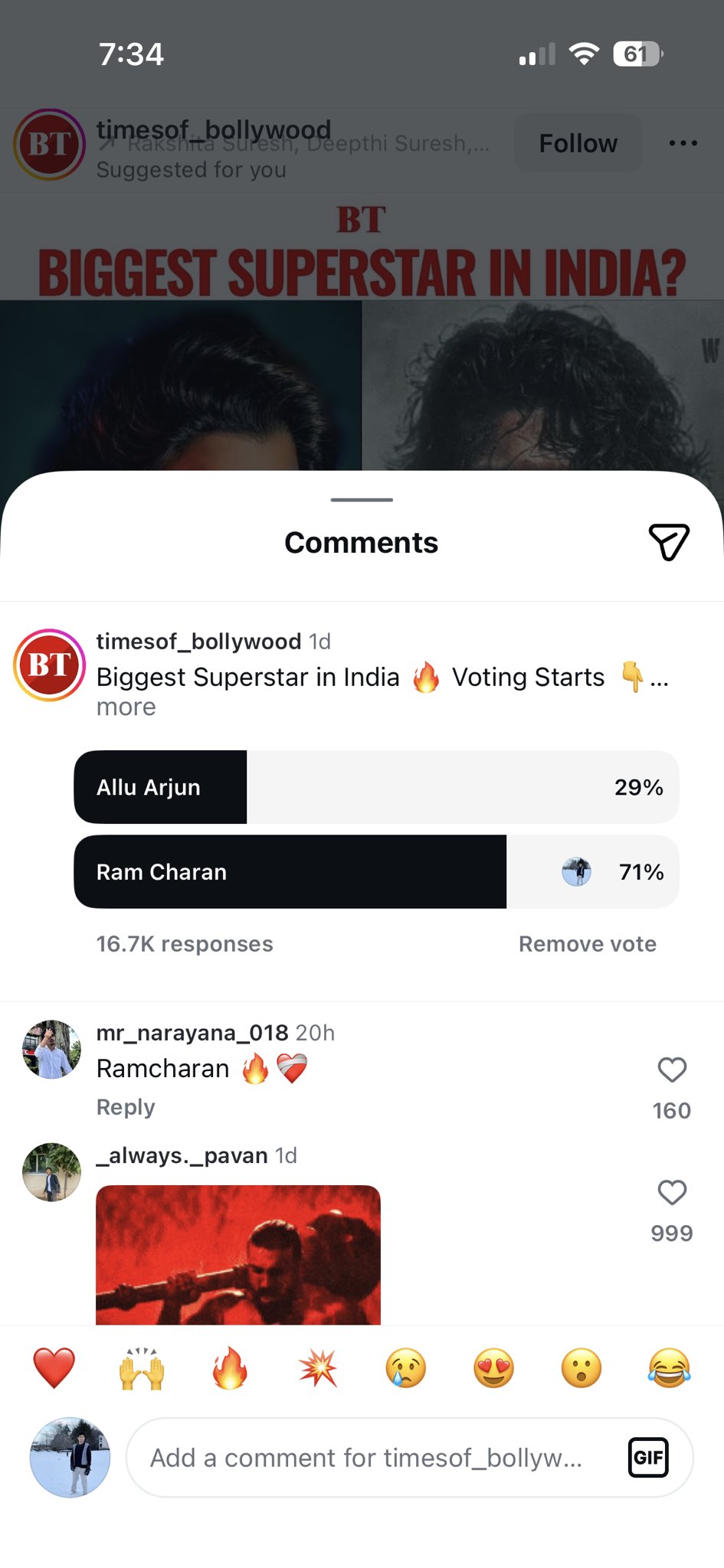Follow timesof_bollywood
724x1568 pixels.
(578, 143)
